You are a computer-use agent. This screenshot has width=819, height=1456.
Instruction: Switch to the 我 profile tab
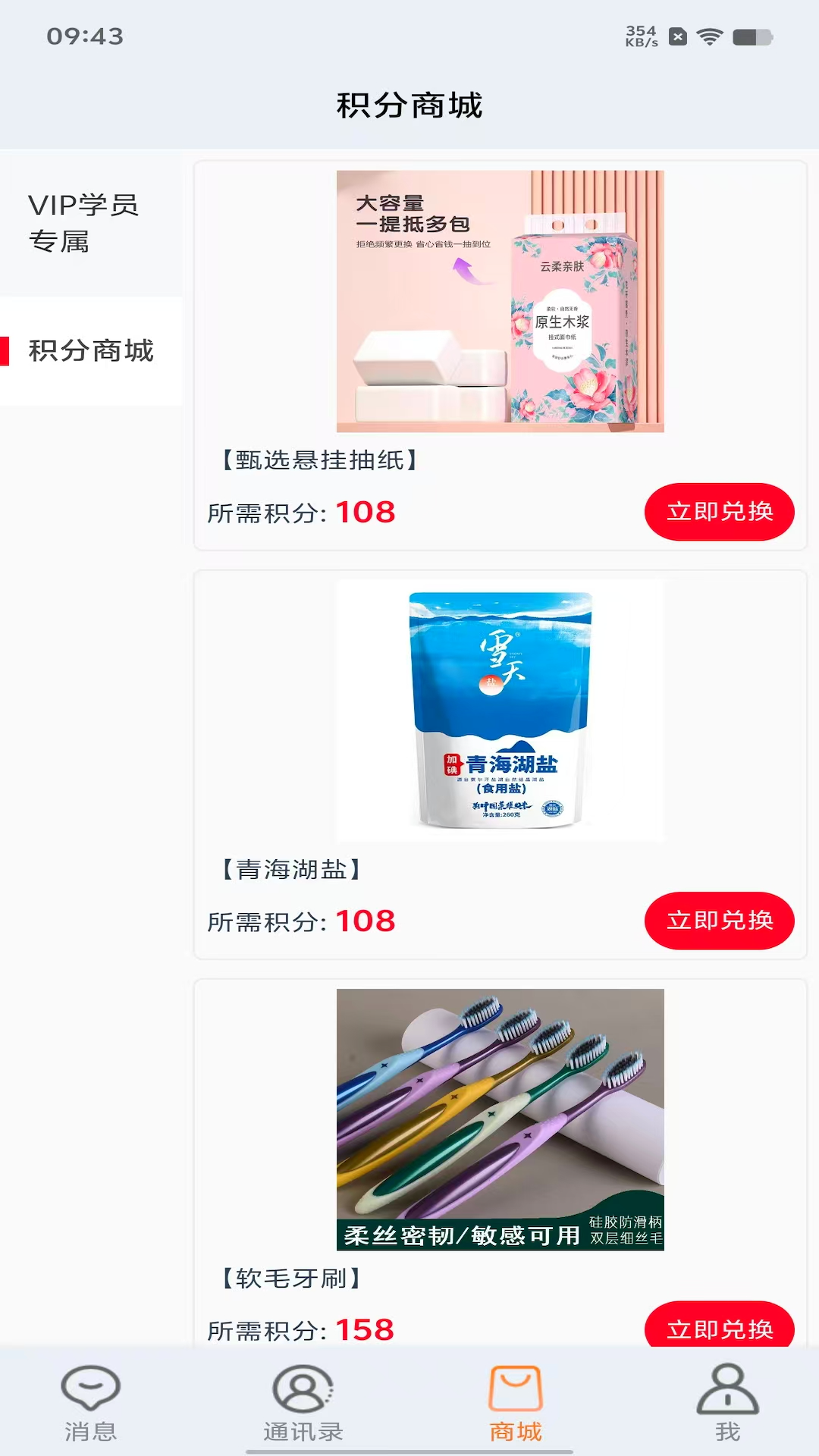click(727, 1403)
